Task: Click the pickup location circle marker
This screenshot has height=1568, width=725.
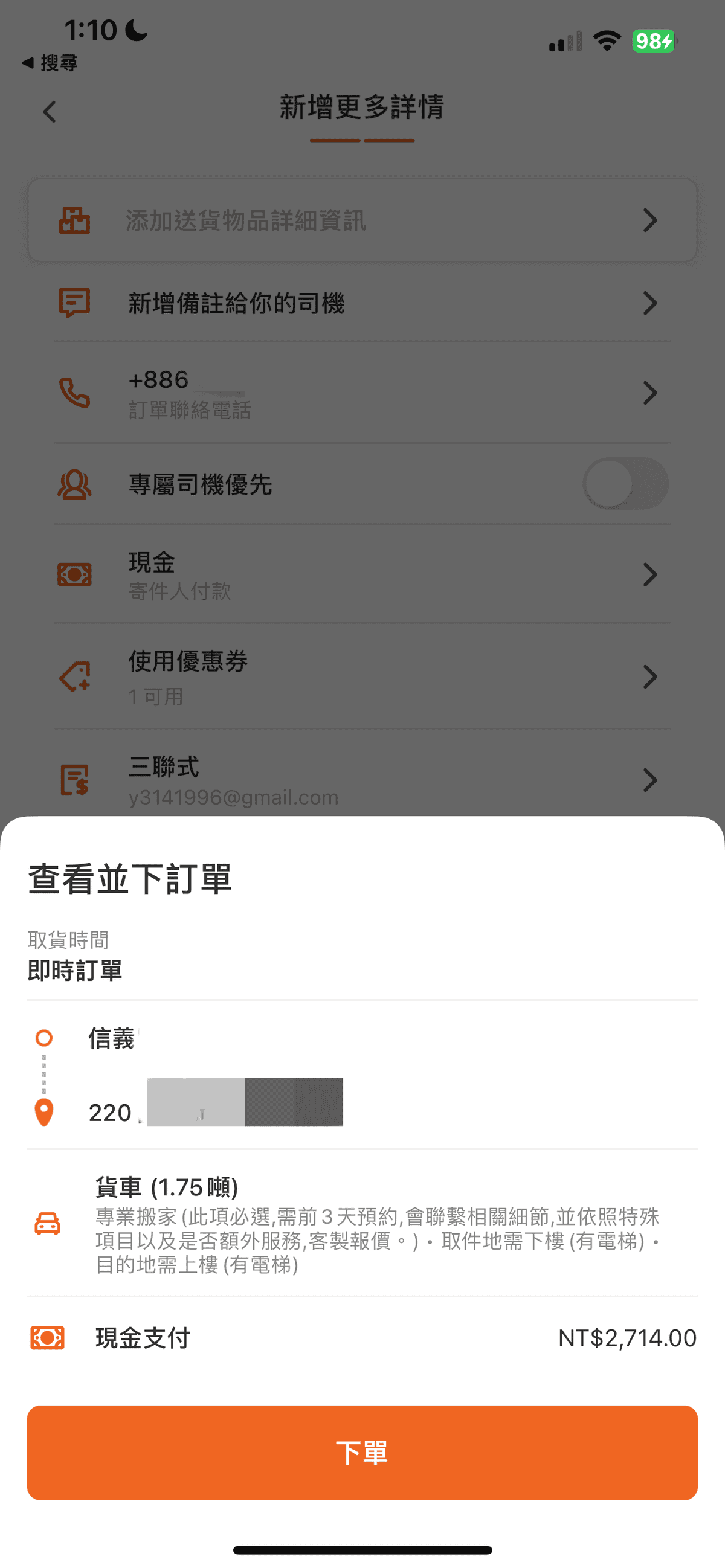Action: (43, 1038)
